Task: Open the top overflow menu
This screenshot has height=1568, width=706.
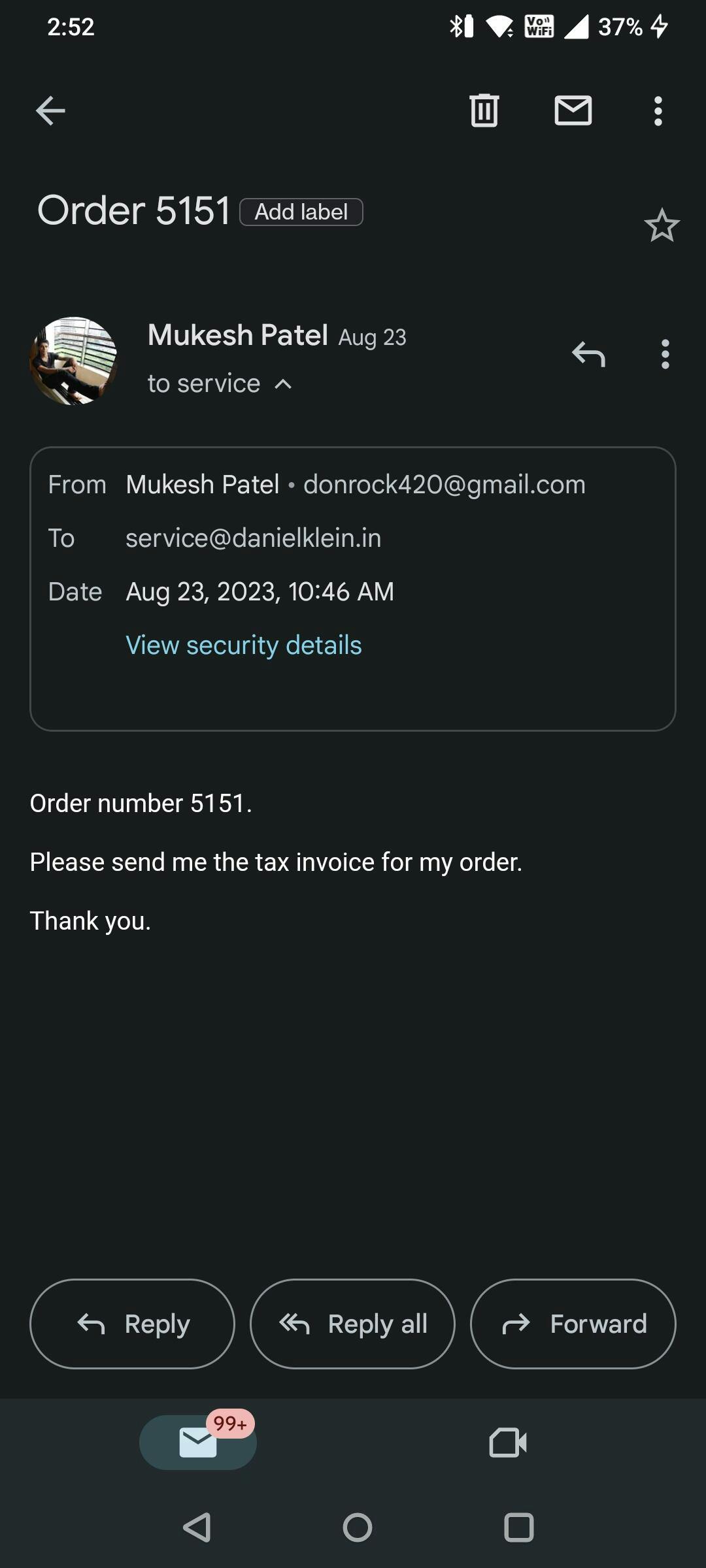Action: [658, 111]
